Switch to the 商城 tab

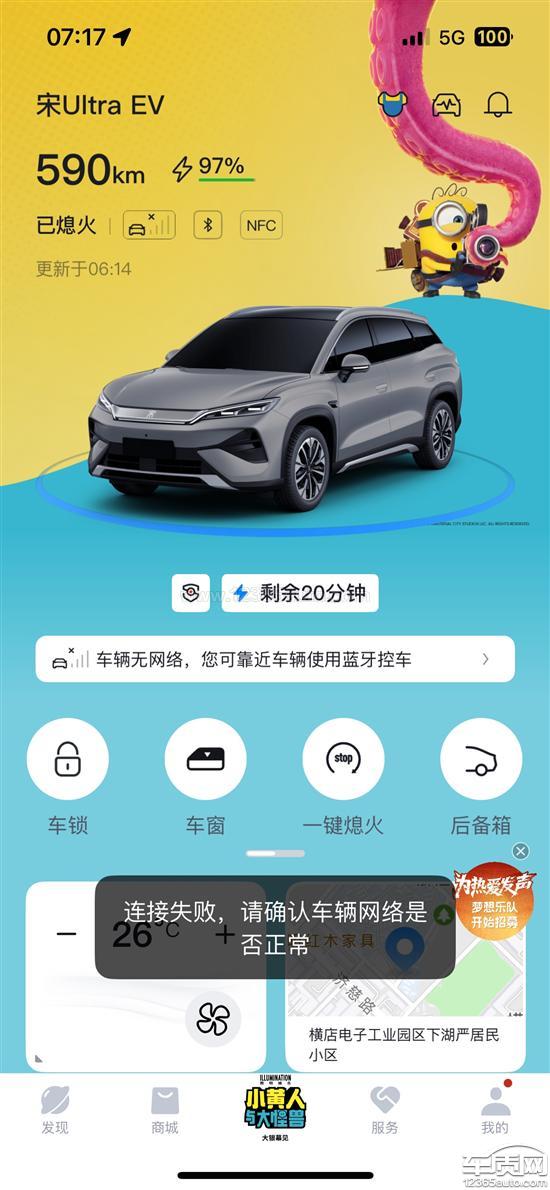165,1110
